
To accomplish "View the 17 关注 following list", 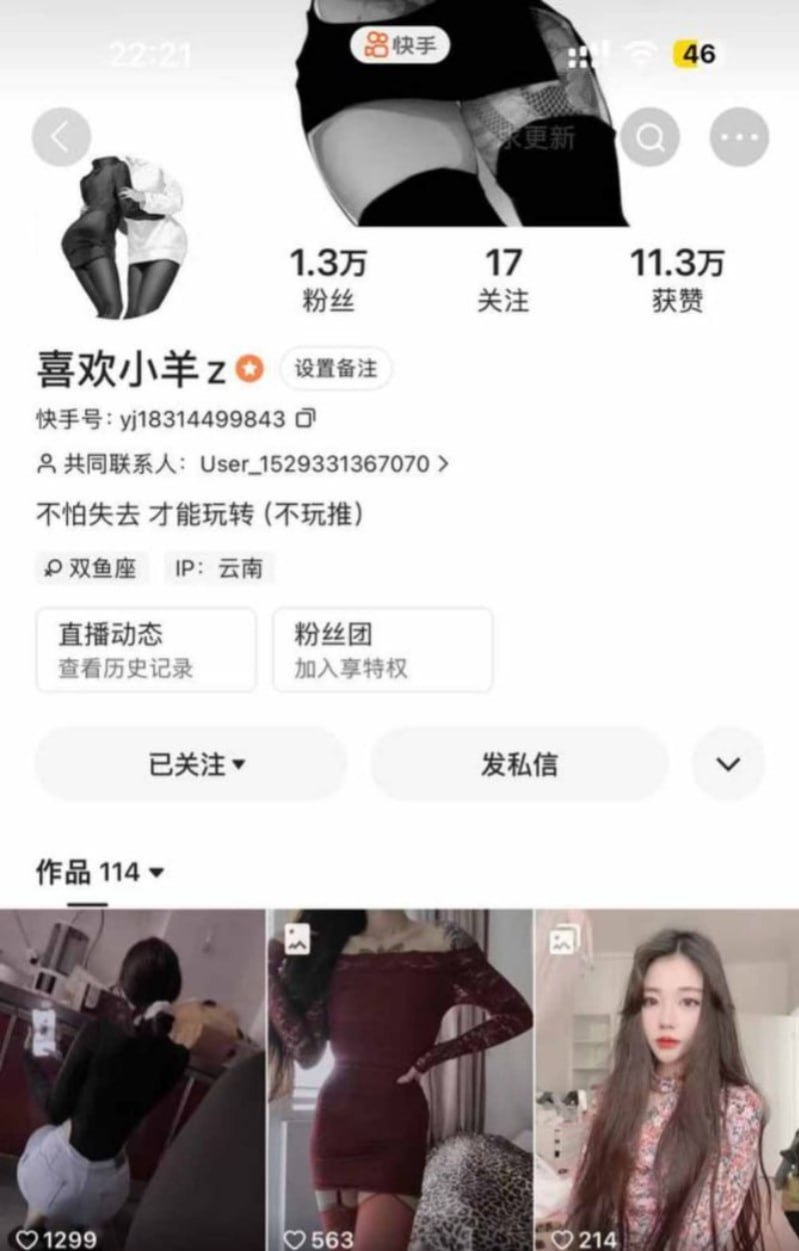I will point(502,280).
